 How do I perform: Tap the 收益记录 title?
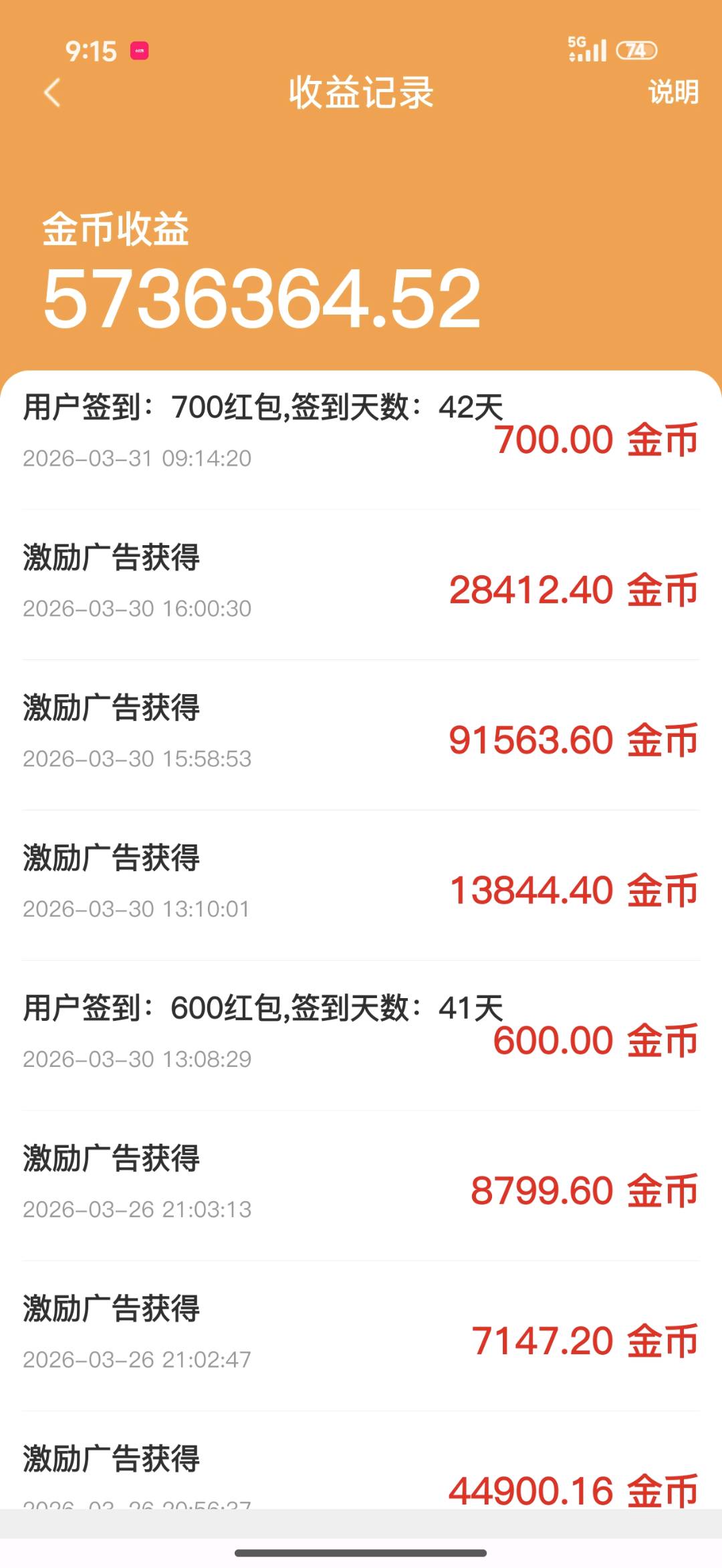point(361,95)
